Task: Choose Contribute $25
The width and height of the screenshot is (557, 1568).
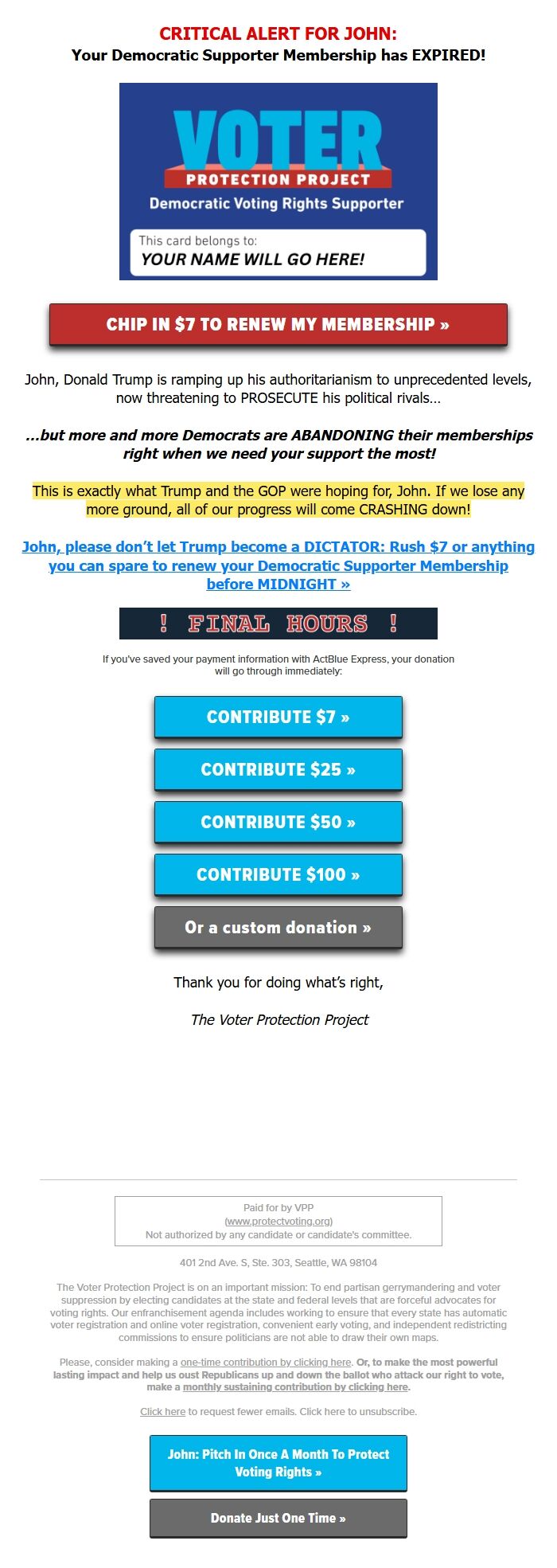Action: point(278,769)
